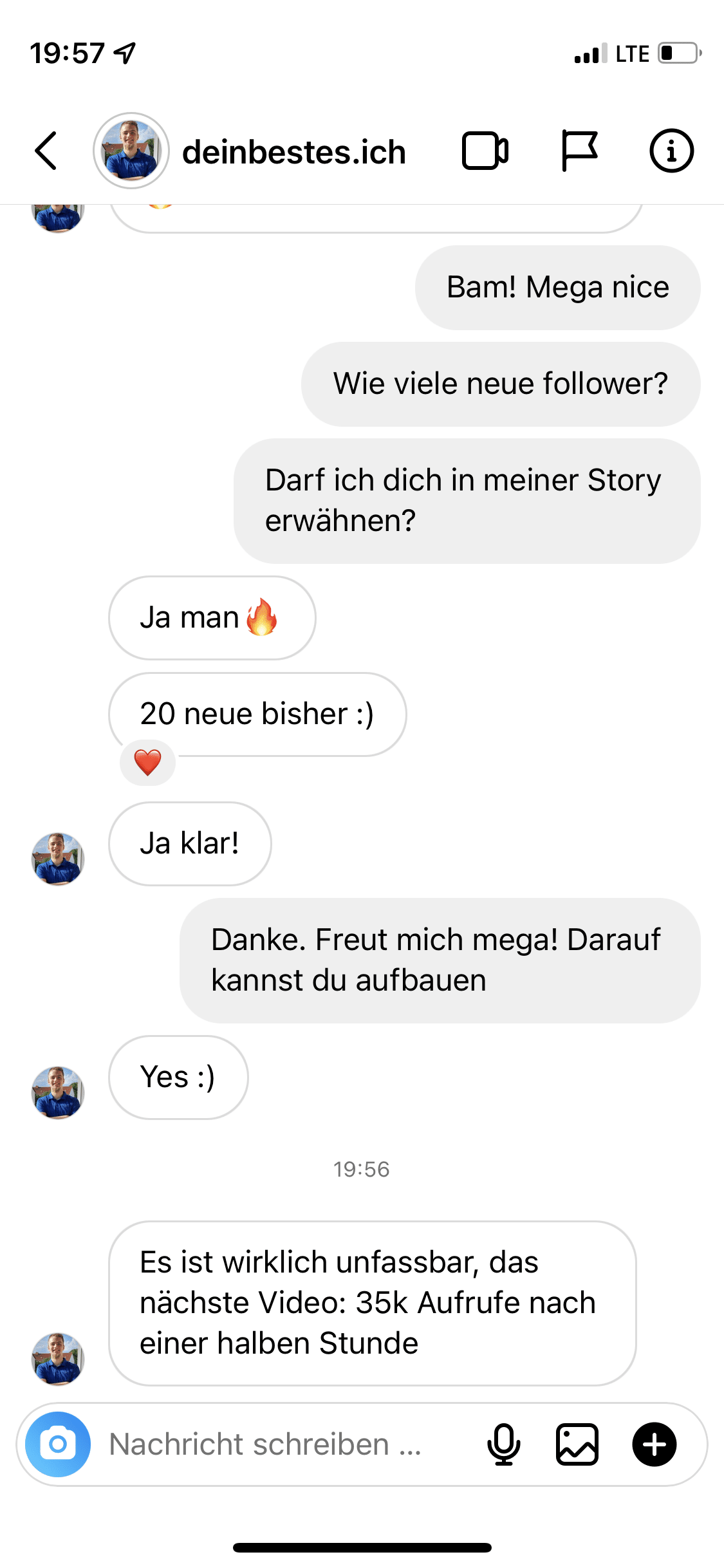Open more options with the plus button
Viewport: 724px width, 1568px height.
pyautogui.click(x=654, y=1444)
